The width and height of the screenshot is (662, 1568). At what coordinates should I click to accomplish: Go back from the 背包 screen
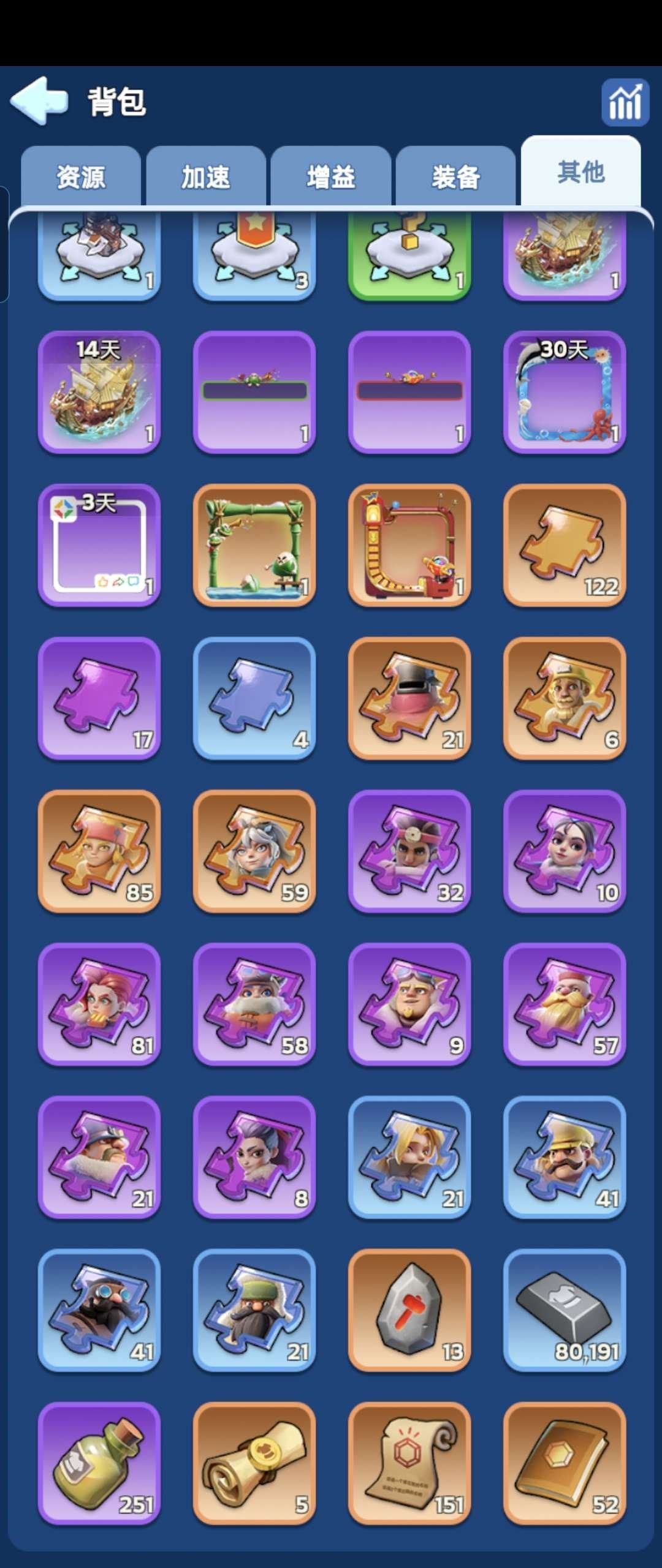coord(39,101)
